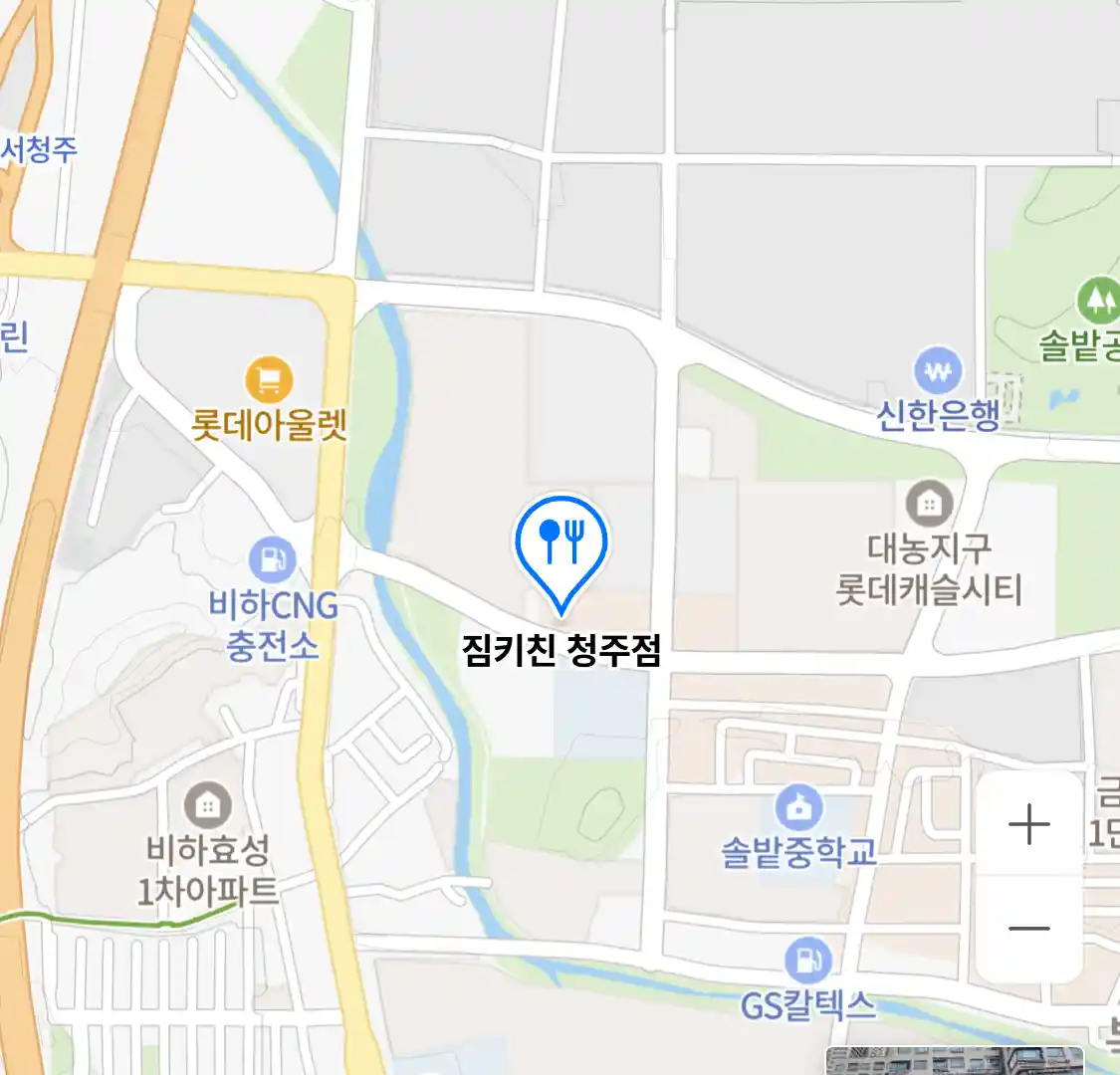Tap the 짐키친 청주점 restaurant pin
Screen dimensions: 1120x1075
click(x=560, y=544)
